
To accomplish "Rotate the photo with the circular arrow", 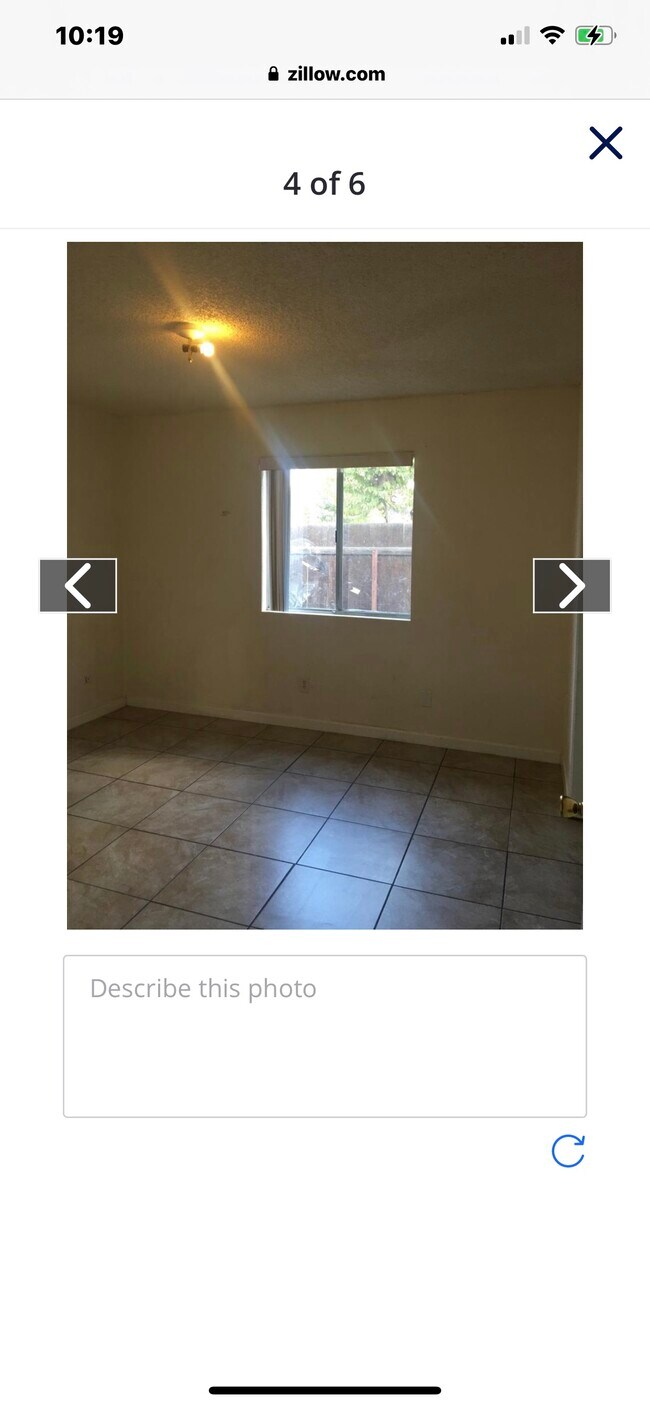I will pyautogui.click(x=568, y=1151).
